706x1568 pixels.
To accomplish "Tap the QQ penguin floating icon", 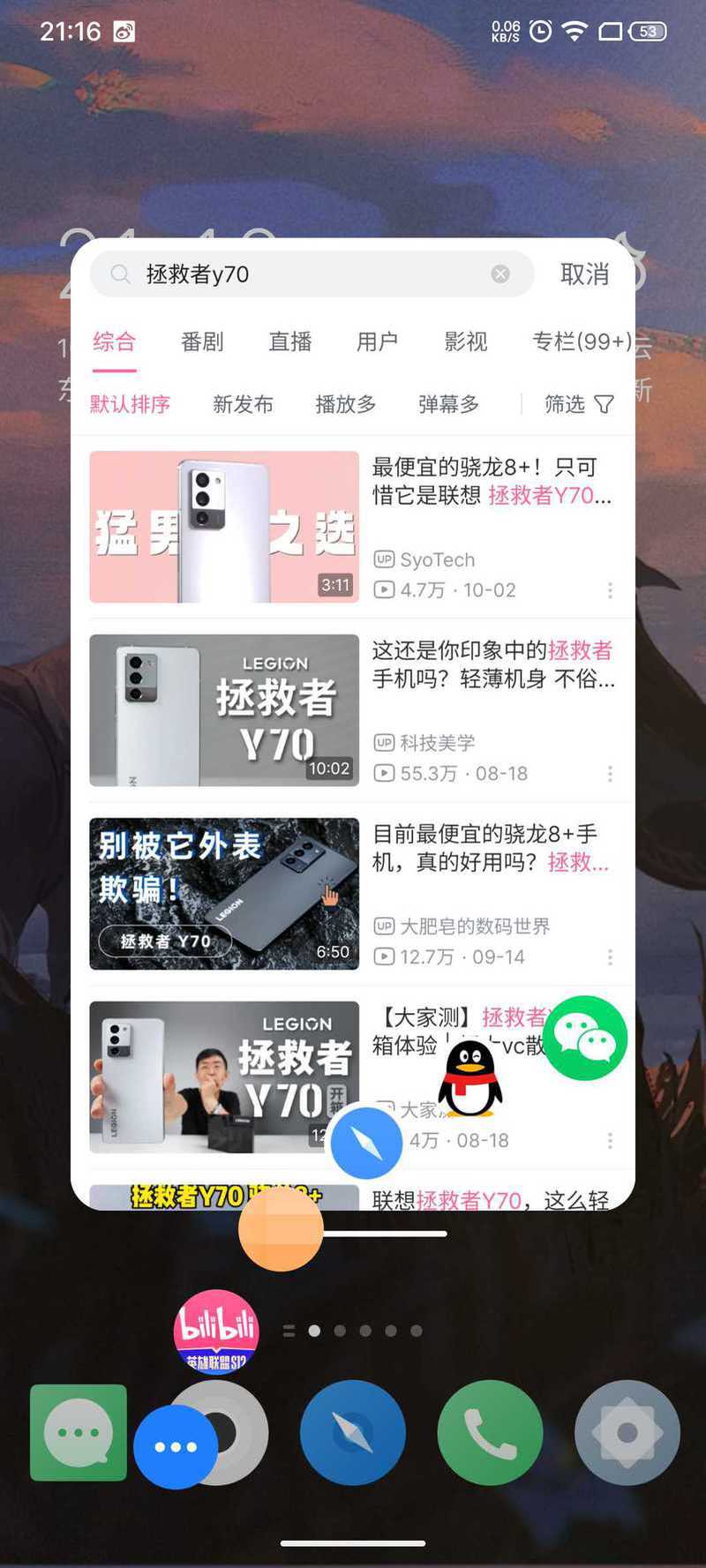I will [x=470, y=1078].
